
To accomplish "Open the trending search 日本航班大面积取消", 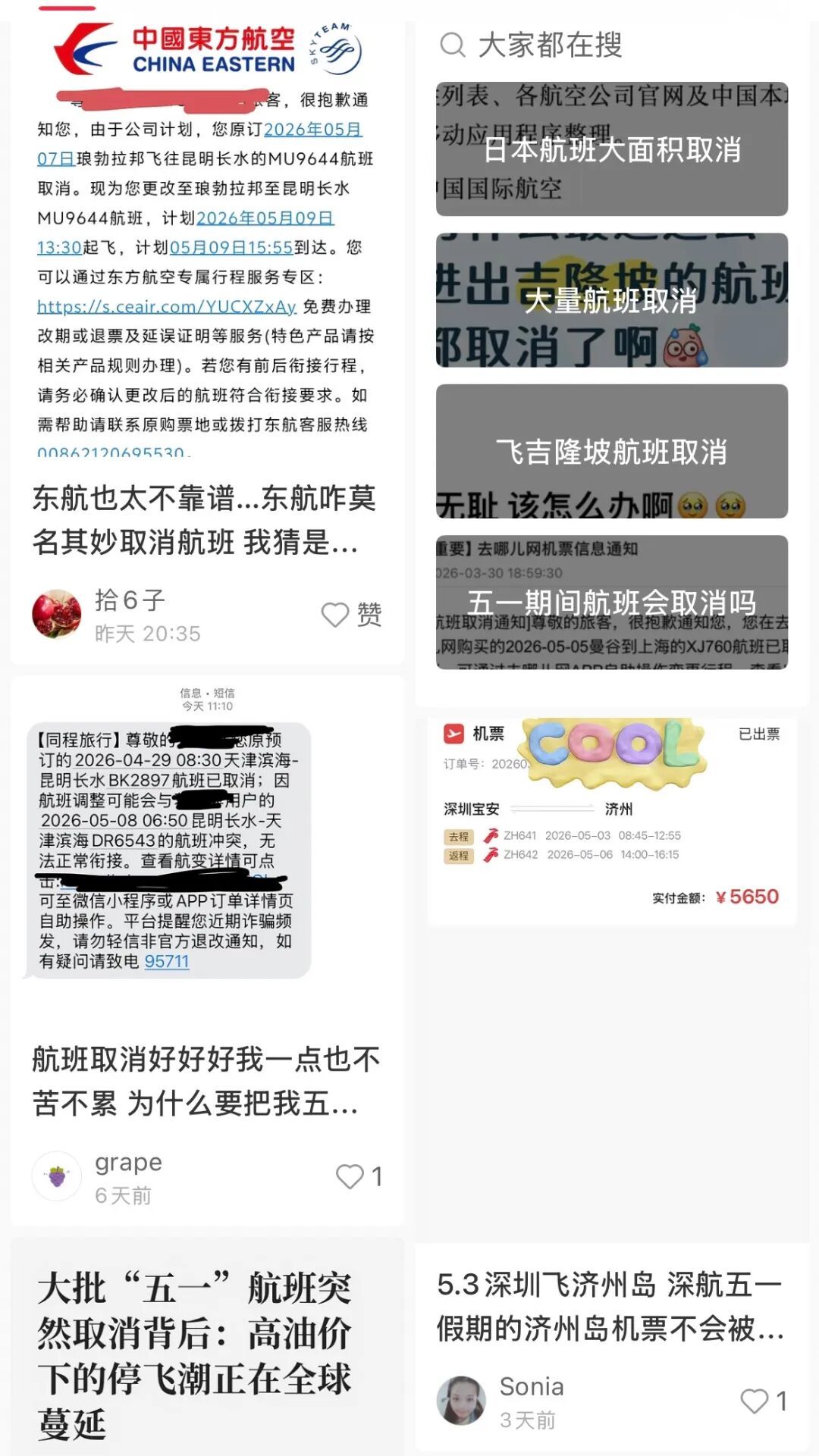I will click(611, 149).
